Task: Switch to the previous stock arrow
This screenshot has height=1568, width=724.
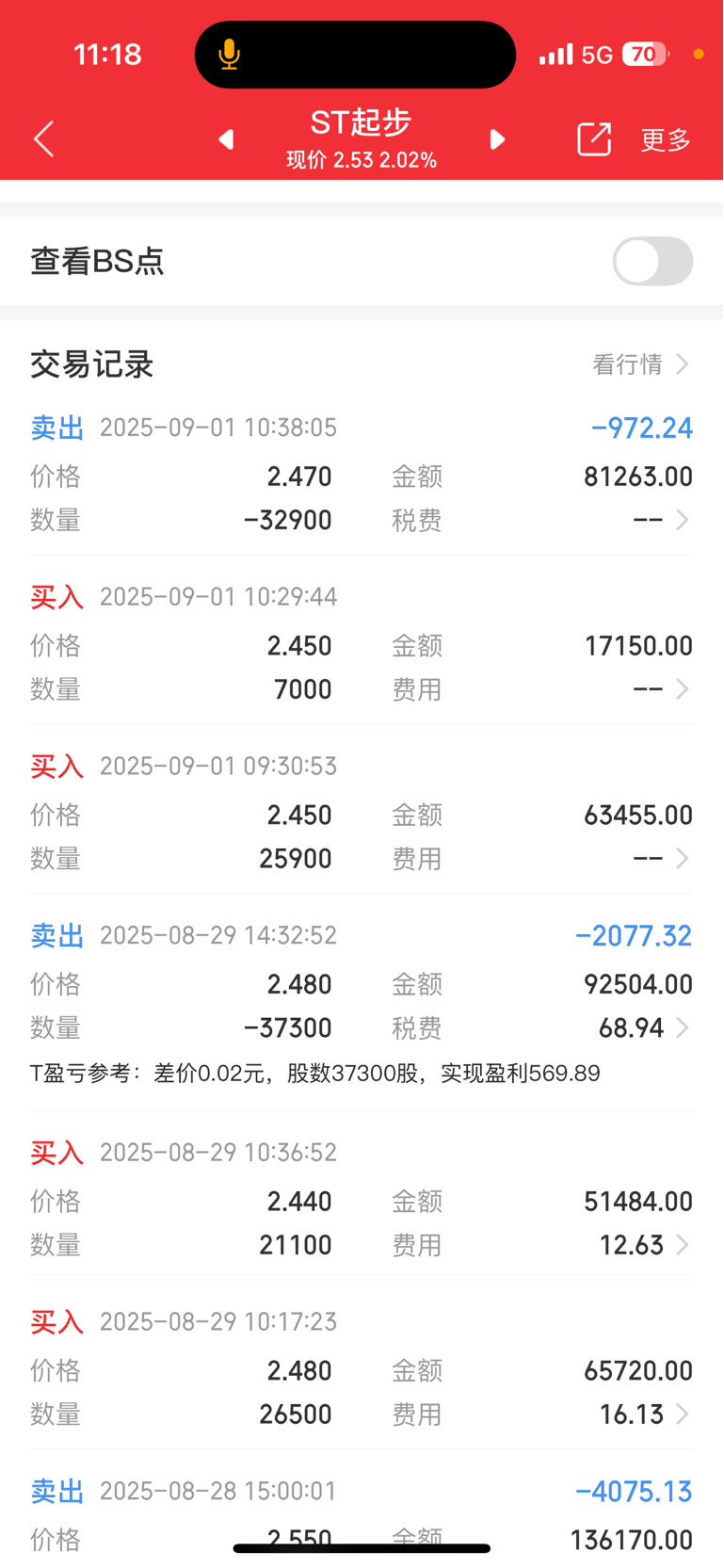Action: [226, 139]
